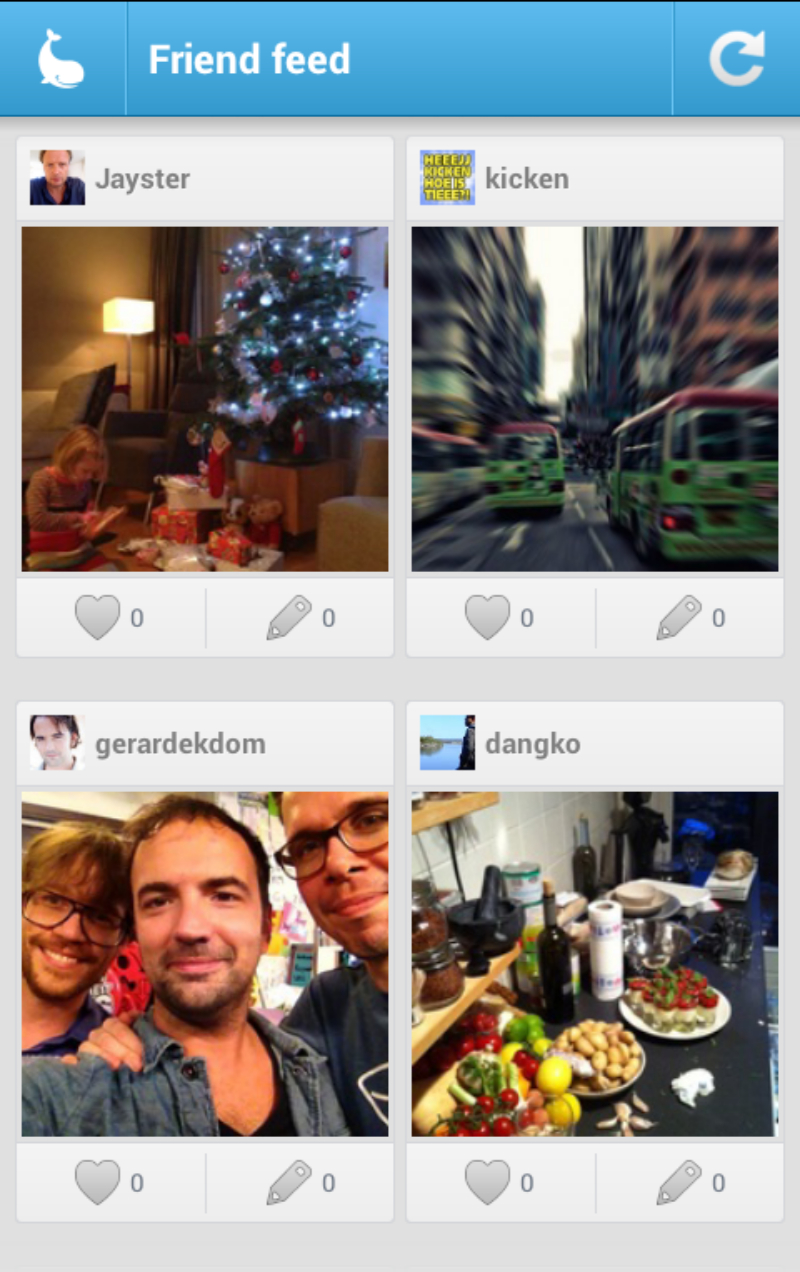Open Jayster's profile header
The width and height of the screenshot is (800, 1272).
(x=205, y=179)
